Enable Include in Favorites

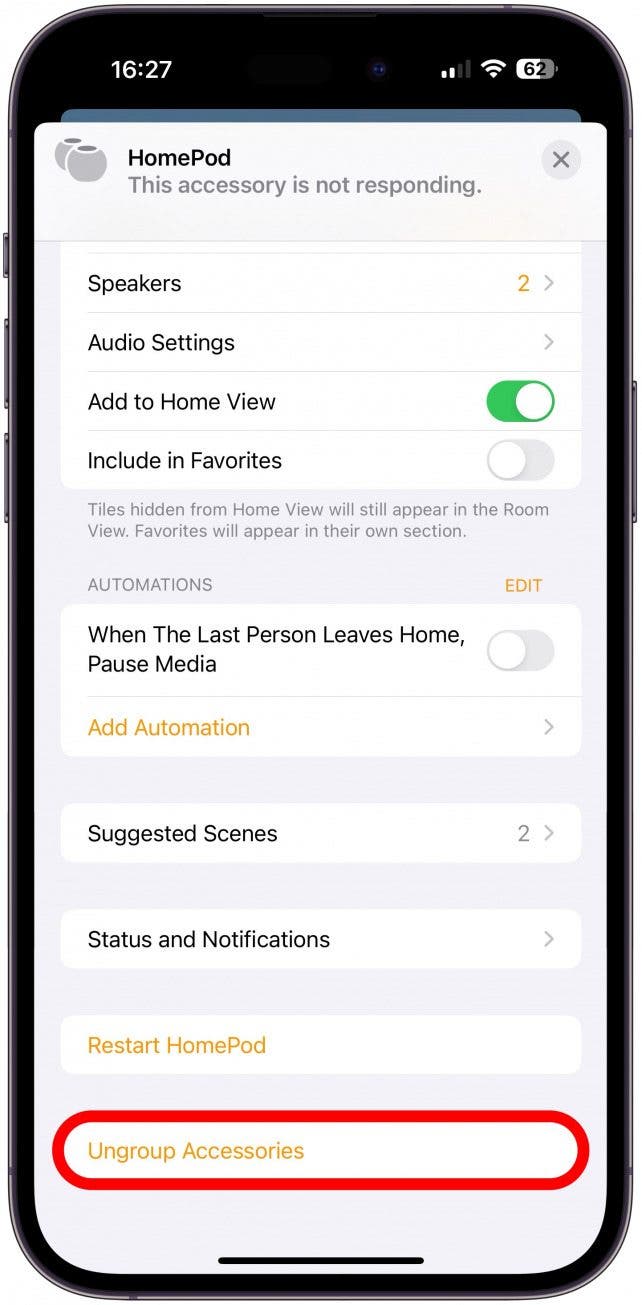coord(519,461)
